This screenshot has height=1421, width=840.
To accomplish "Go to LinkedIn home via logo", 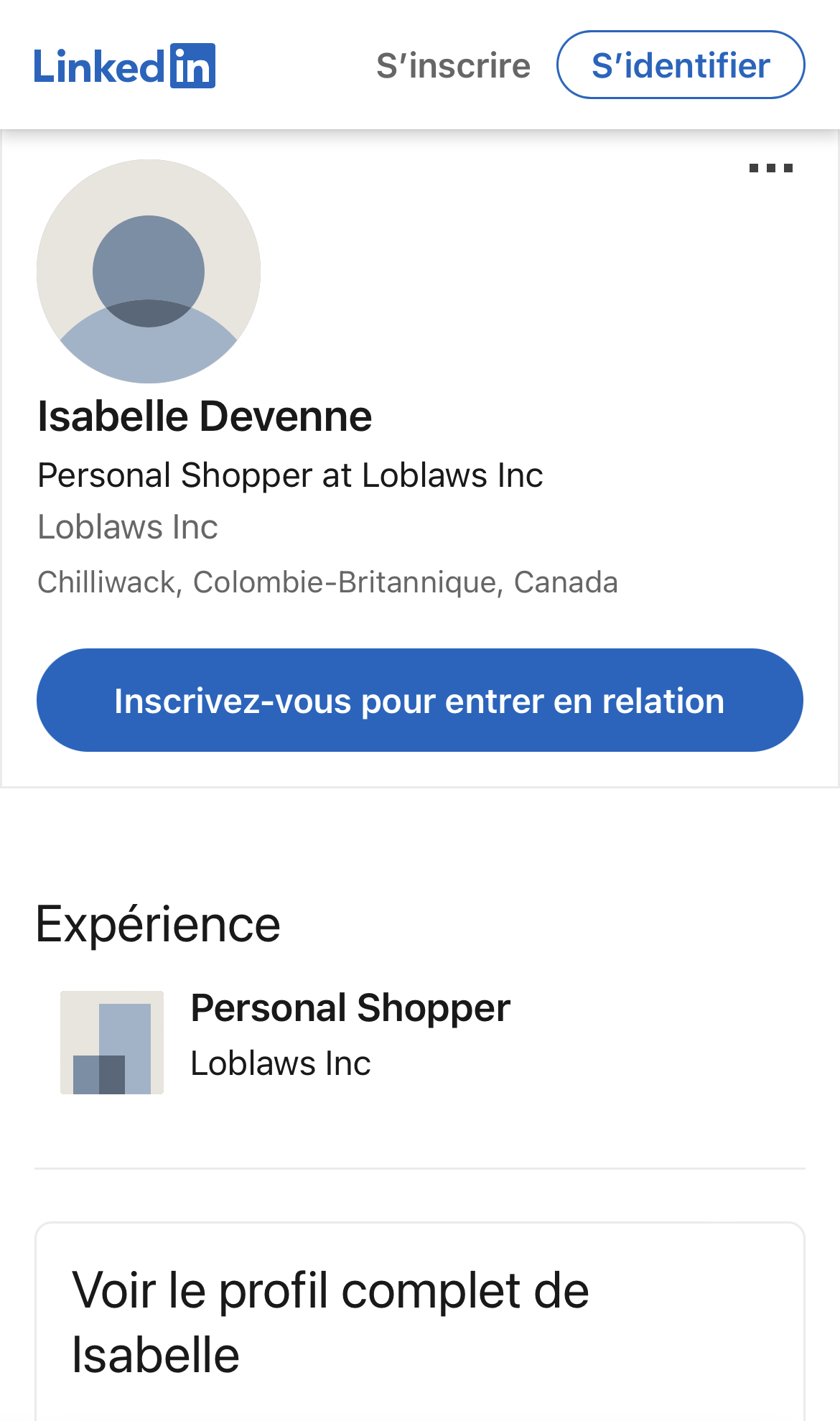I will 124,65.
